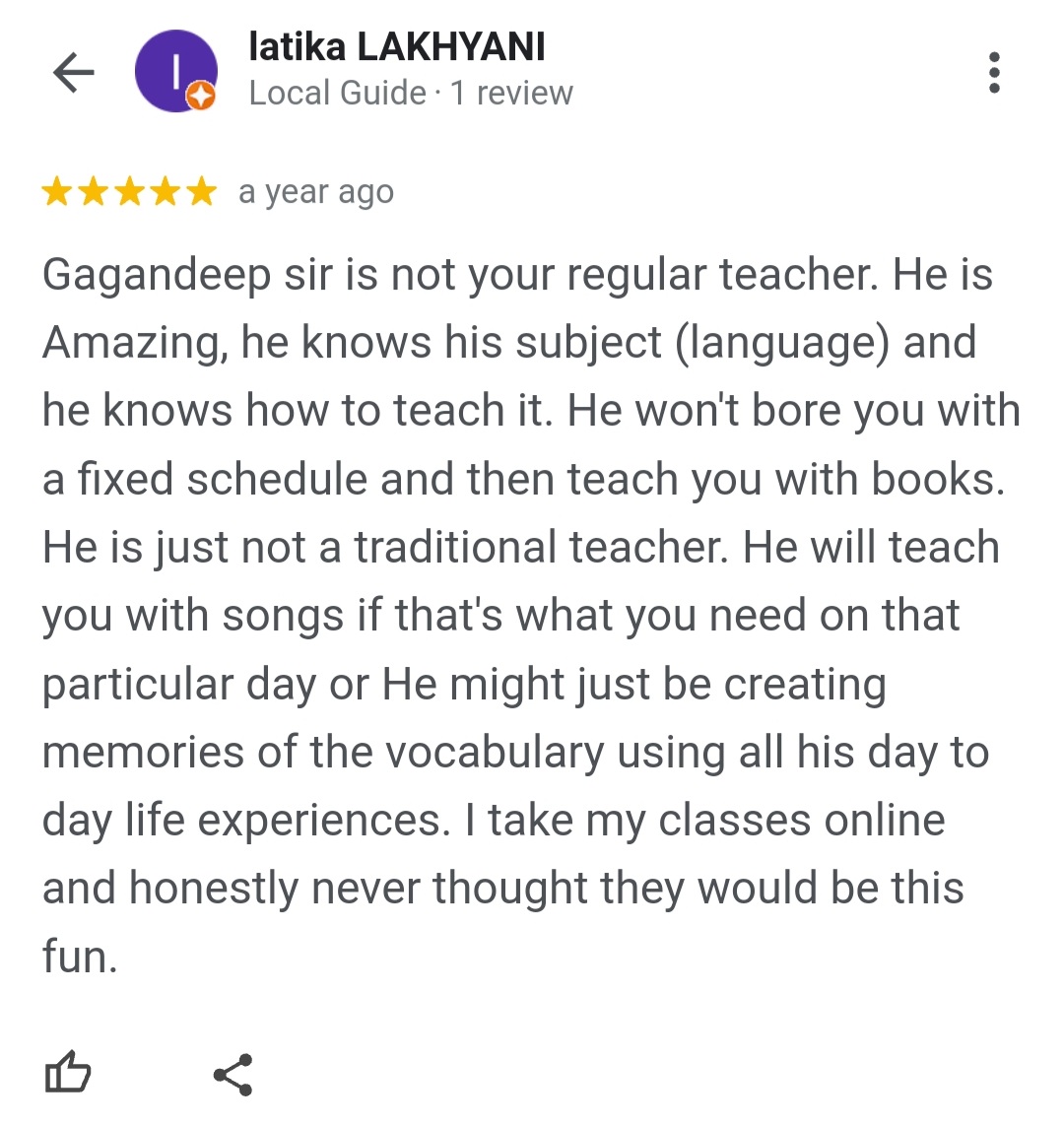This screenshot has height=1124, width=1064.
Task: Share this review
Action: pos(233,1075)
